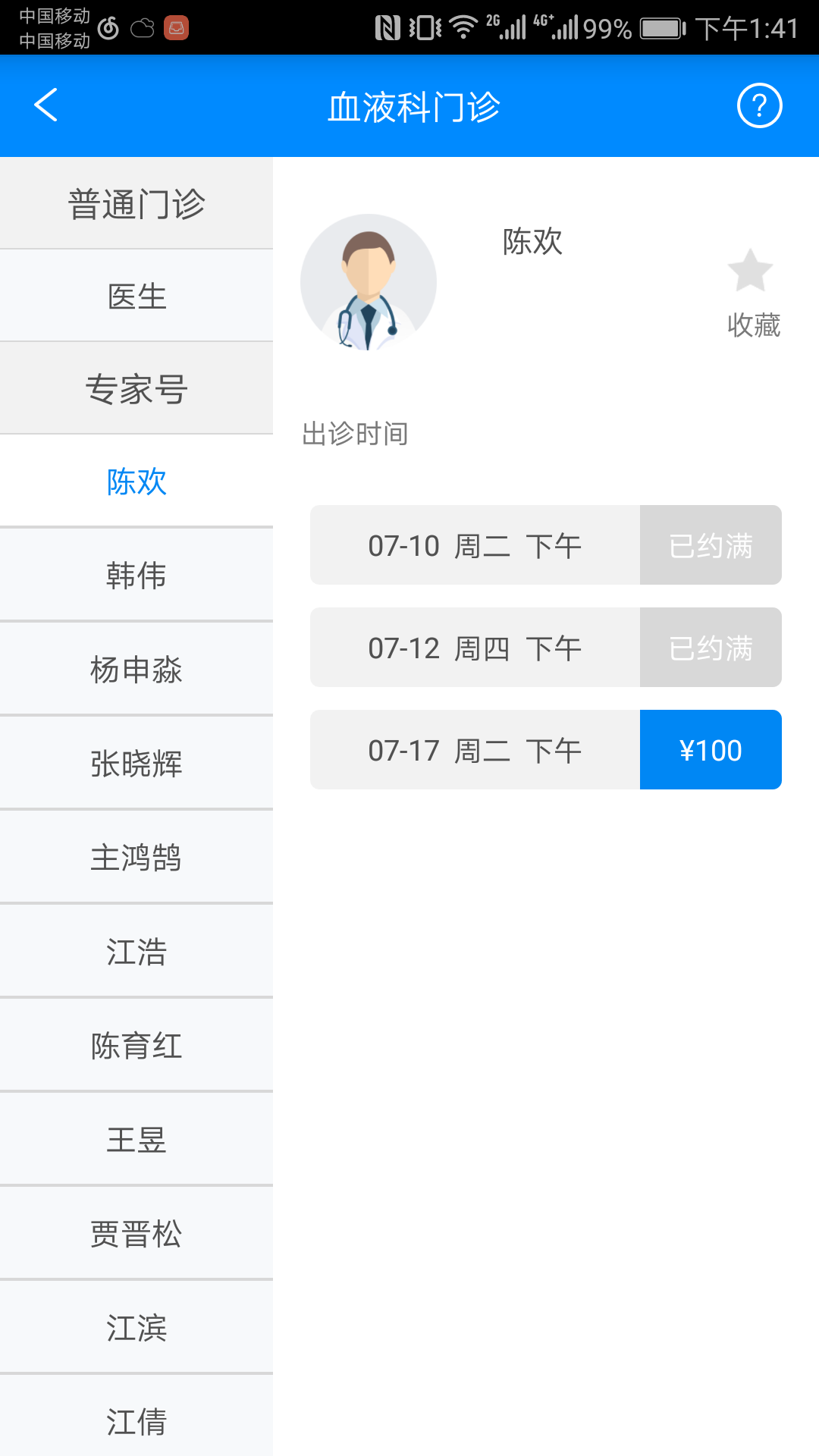Select doctor 张晓辉 from the sidebar
The height and width of the screenshot is (1456, 819).
136,763
